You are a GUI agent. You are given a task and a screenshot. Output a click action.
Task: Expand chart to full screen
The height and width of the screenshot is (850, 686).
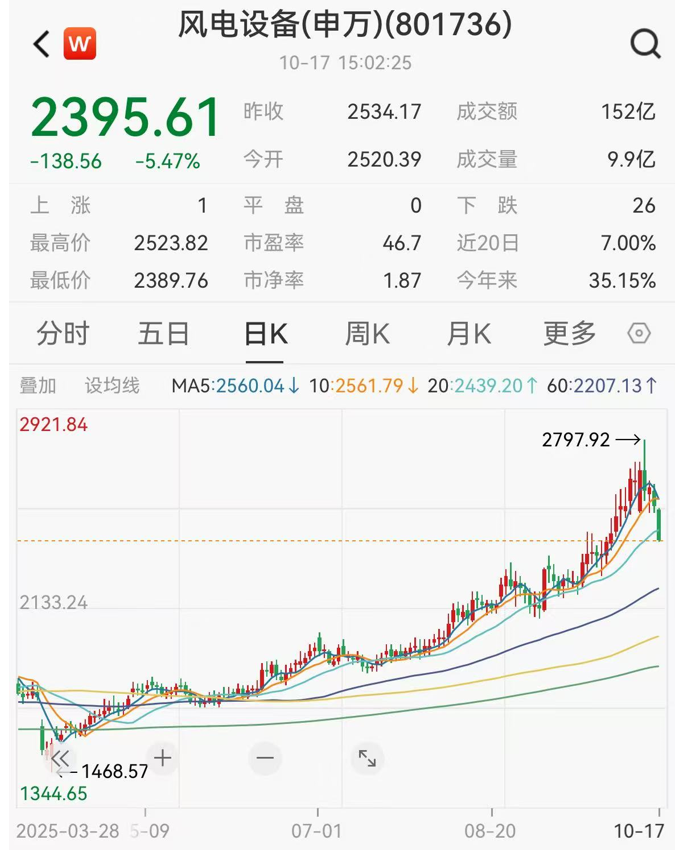click(367, 758)
